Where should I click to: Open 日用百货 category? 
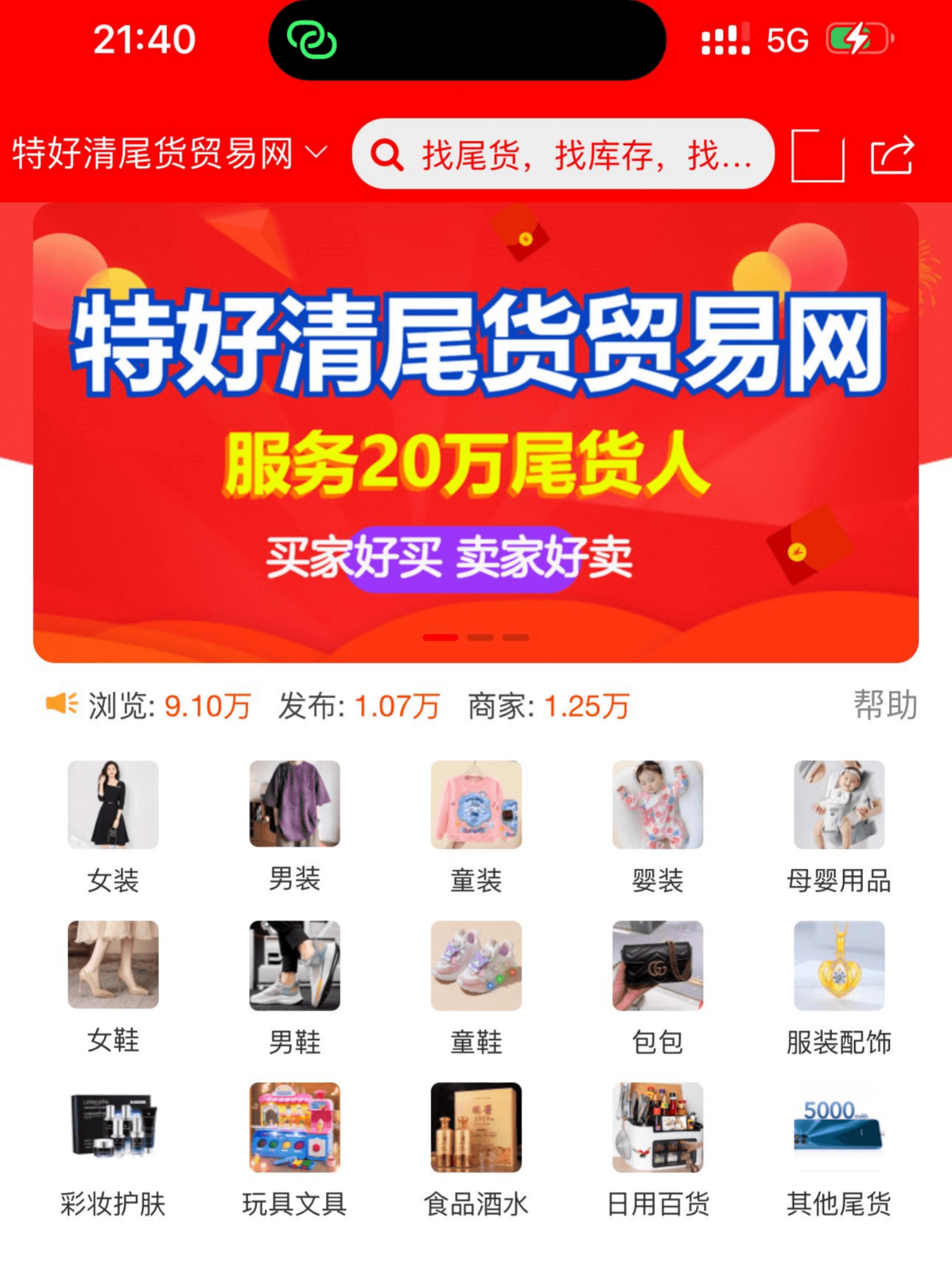click(x=658, y=1148)
